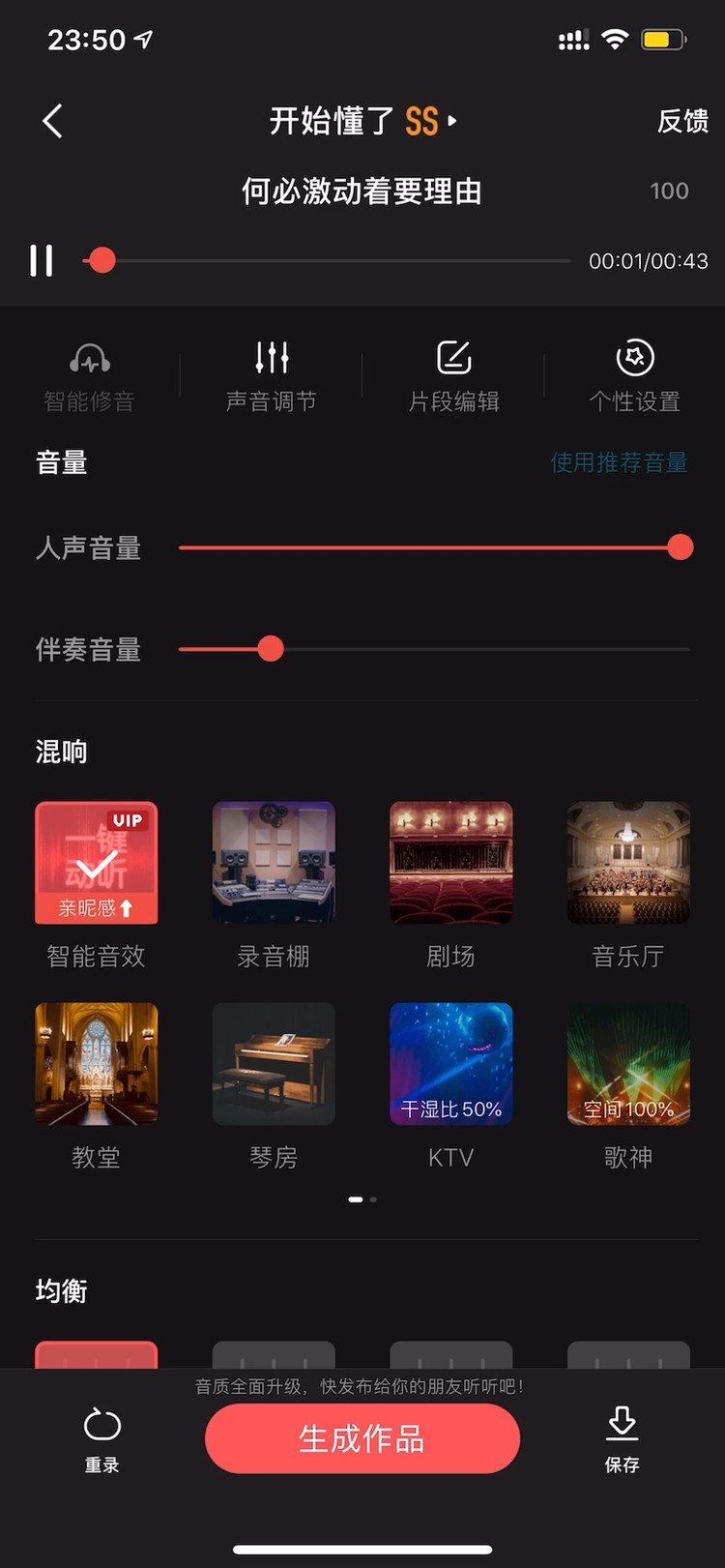Image resolution: width=725 pixels, height=1568 pixels.
Task: Tap the song title 何必激动着要理由
Action: (362, 192)
